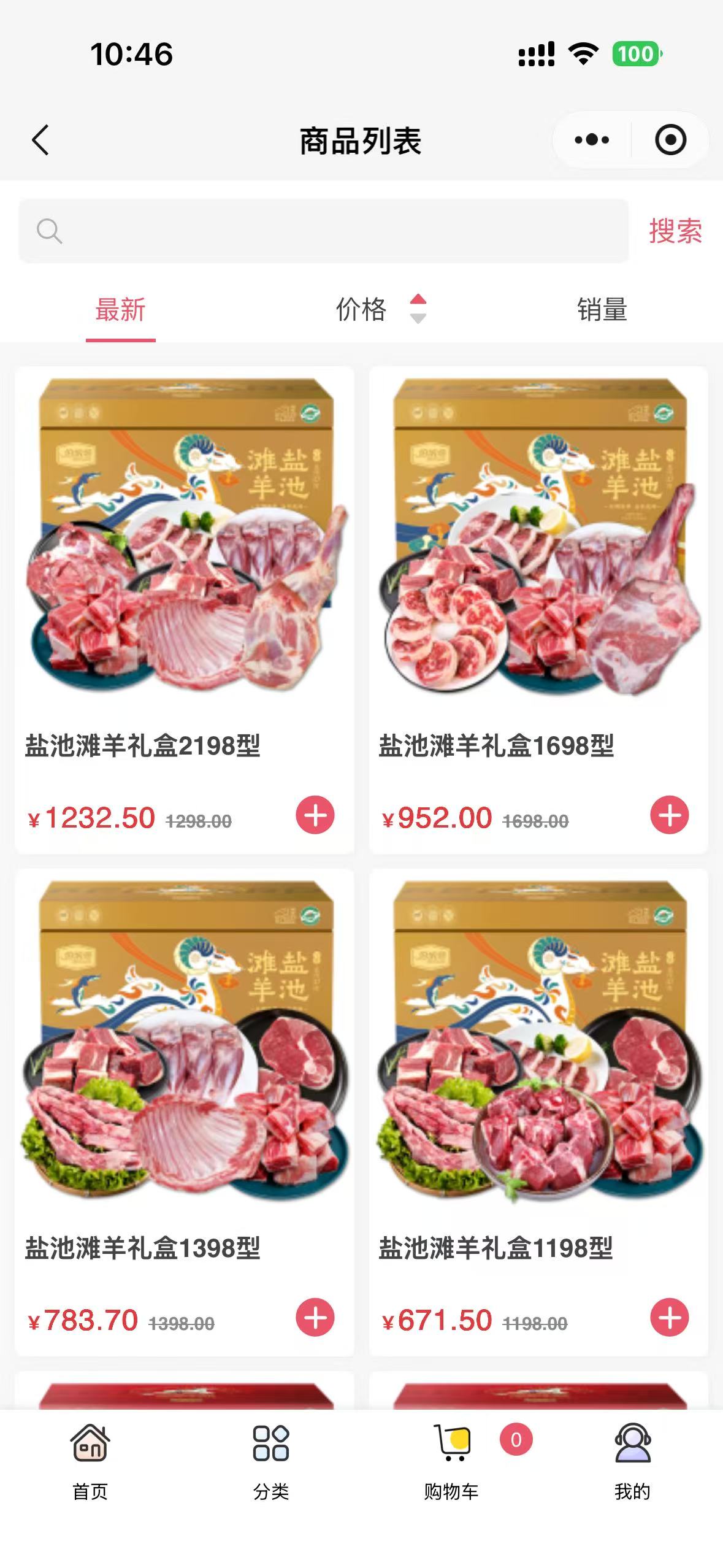Add 盐池滩羊礼盒1398型 to the cart
723x1568 pixels.
315,1318
